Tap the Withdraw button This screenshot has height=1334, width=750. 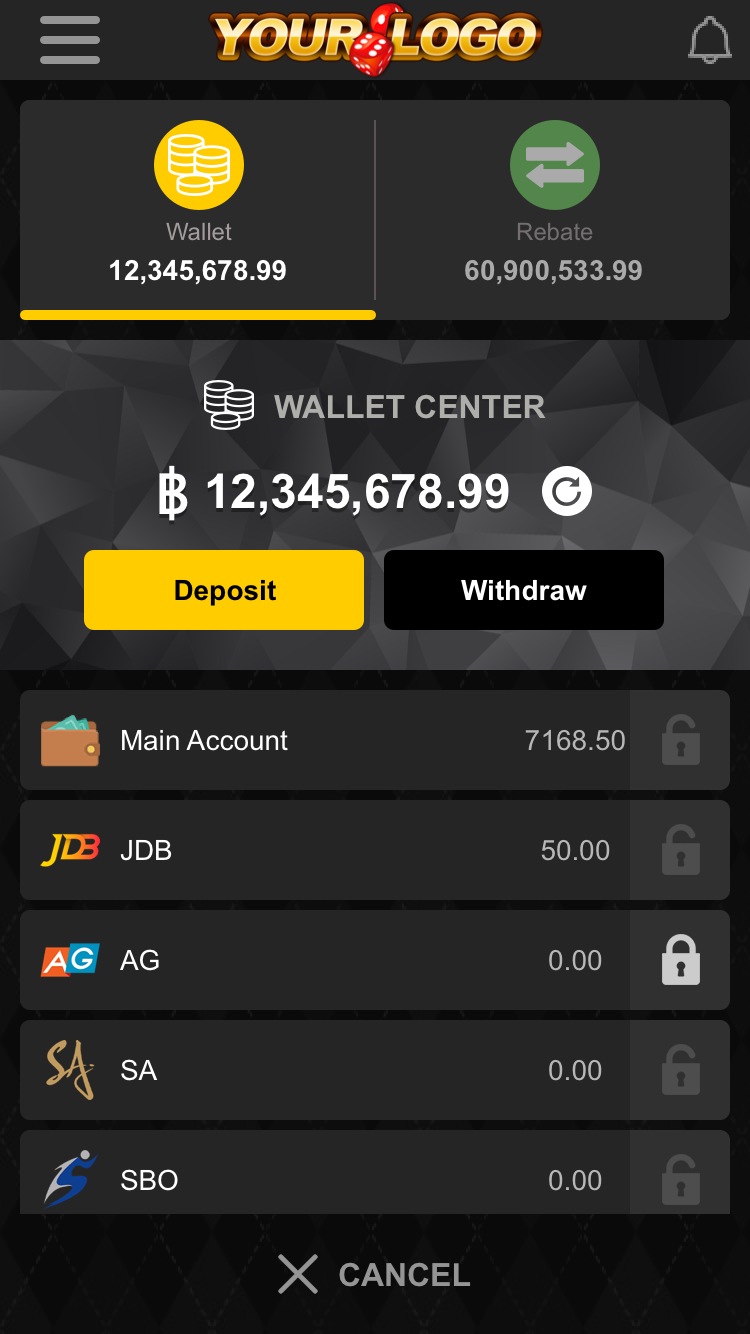point(524,590)
